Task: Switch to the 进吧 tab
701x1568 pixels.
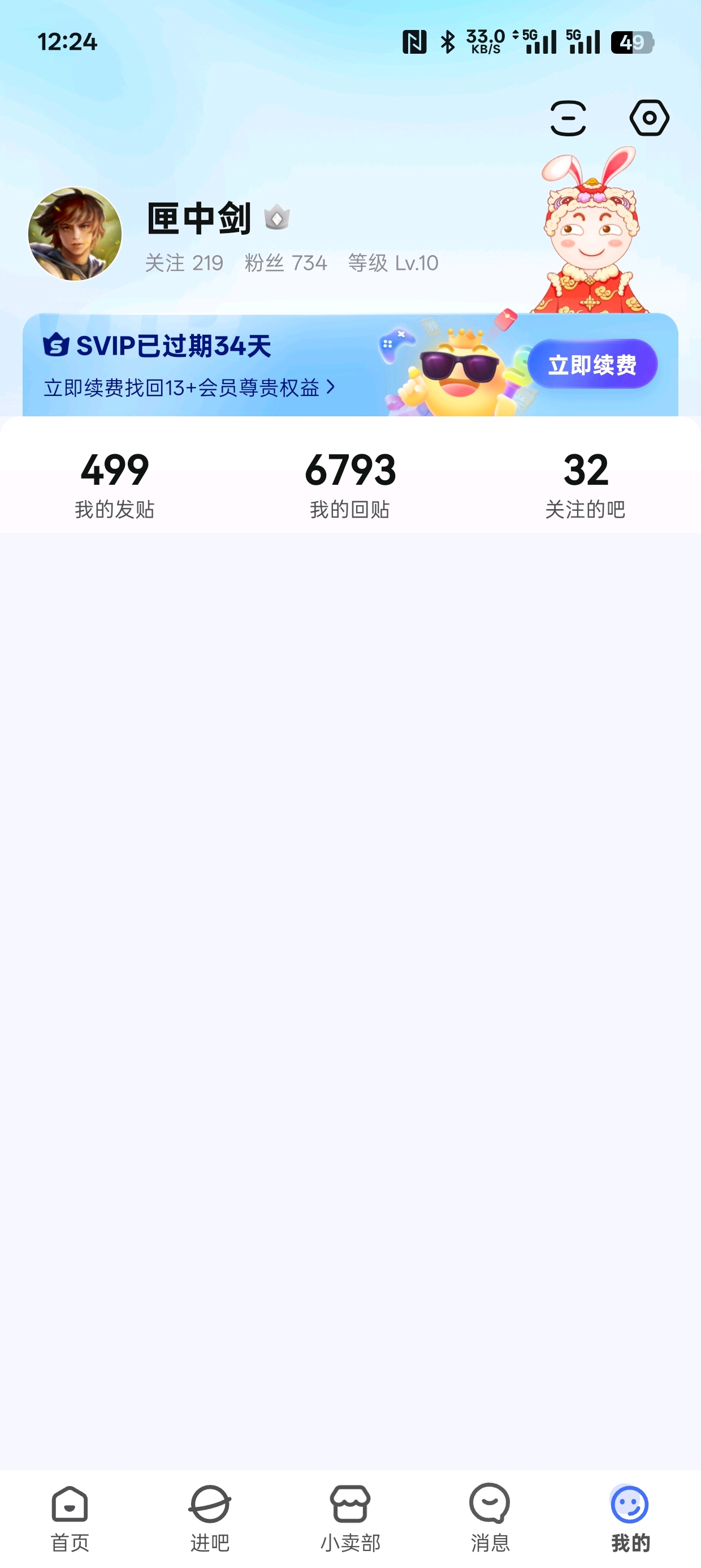Action: pos(210,1518)
